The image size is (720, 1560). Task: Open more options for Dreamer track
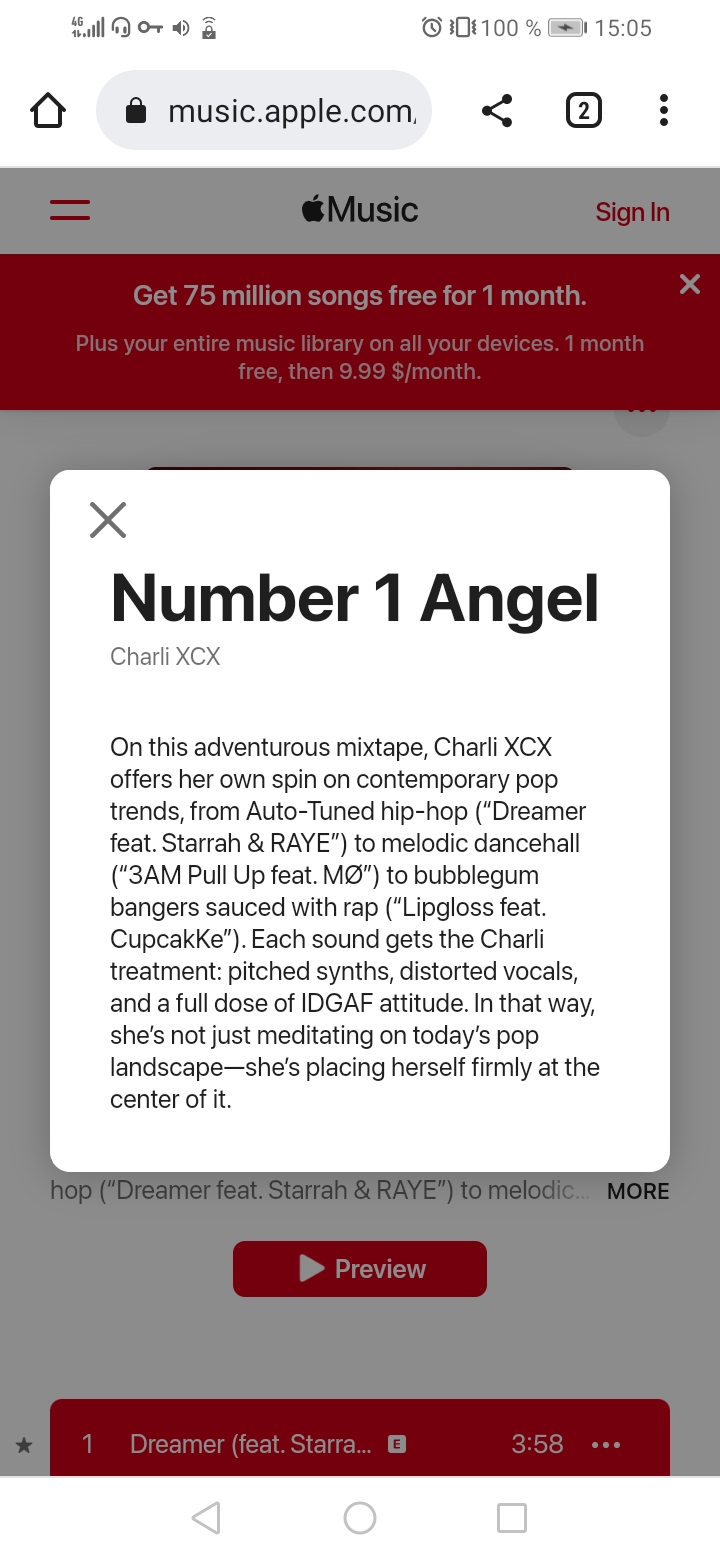click(606, 1444)
